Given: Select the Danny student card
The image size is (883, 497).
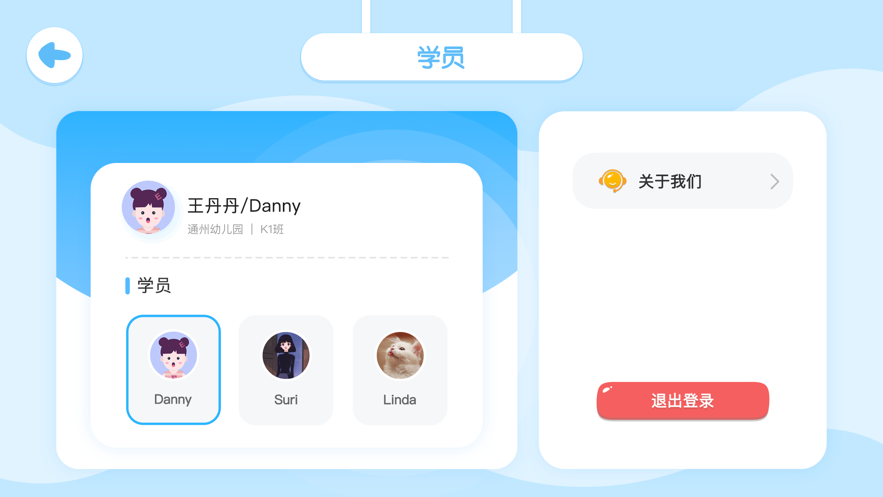Looking at the screenshot, I should (x=173, y=370).
